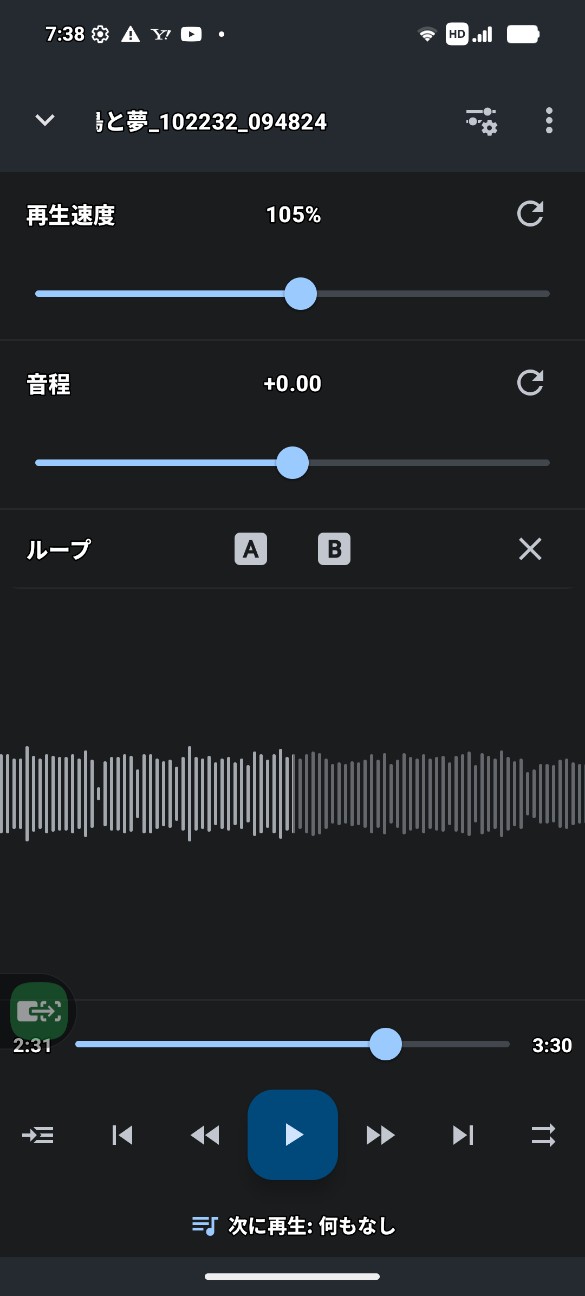Tap the playback speed slider
This screenshot has width=585, height=1296.
(292, 294)
